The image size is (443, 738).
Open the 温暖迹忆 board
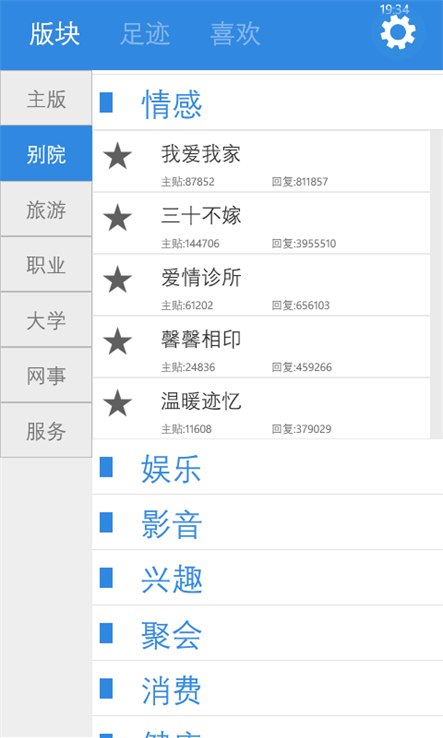pos(262,409)
